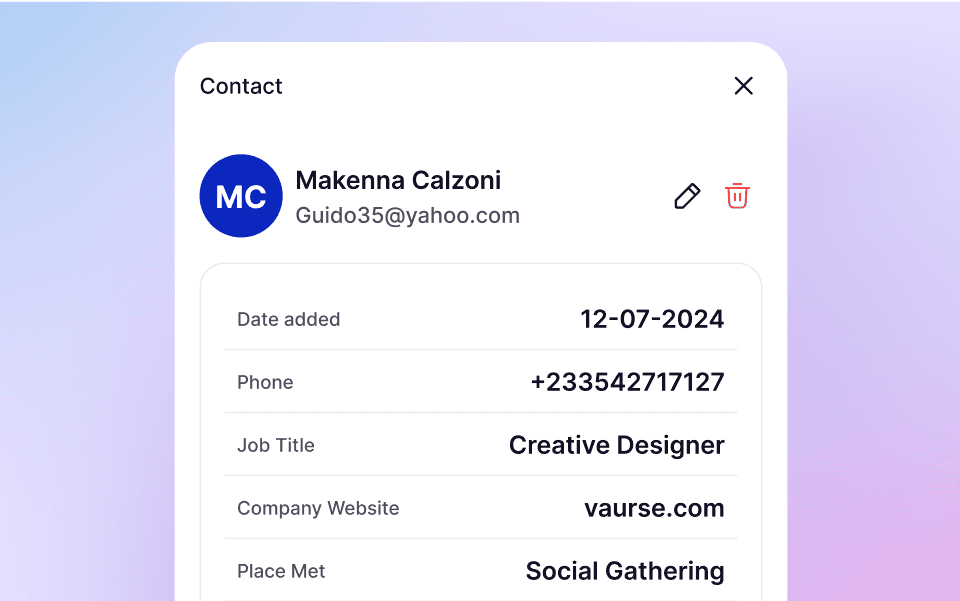Edit Makenna Calzoni's contact details

click(x=687, y=196)
